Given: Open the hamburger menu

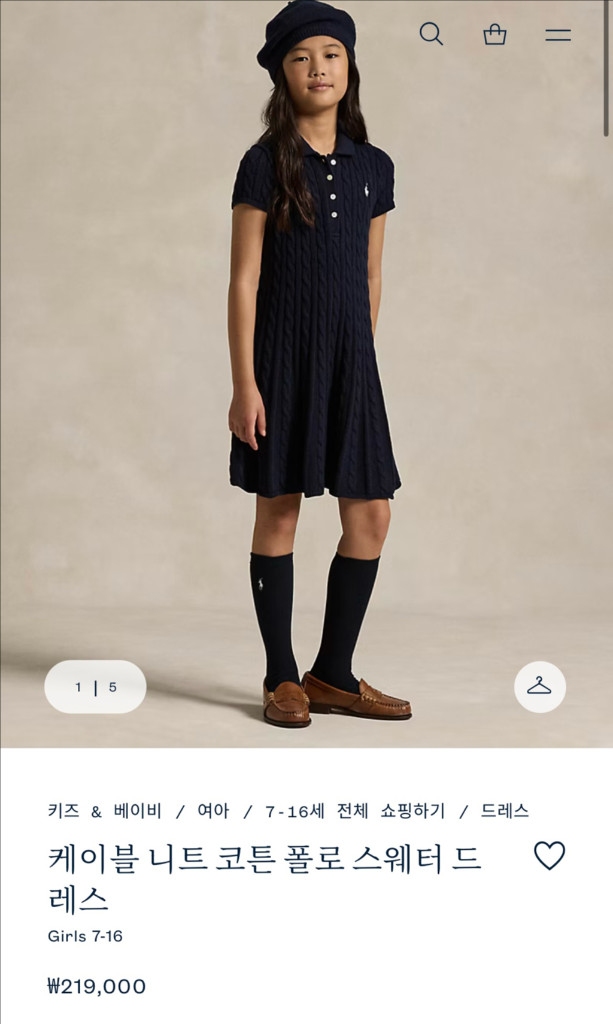Looking at the screenshot, I should pyautogui.click(x=558, y=35).
